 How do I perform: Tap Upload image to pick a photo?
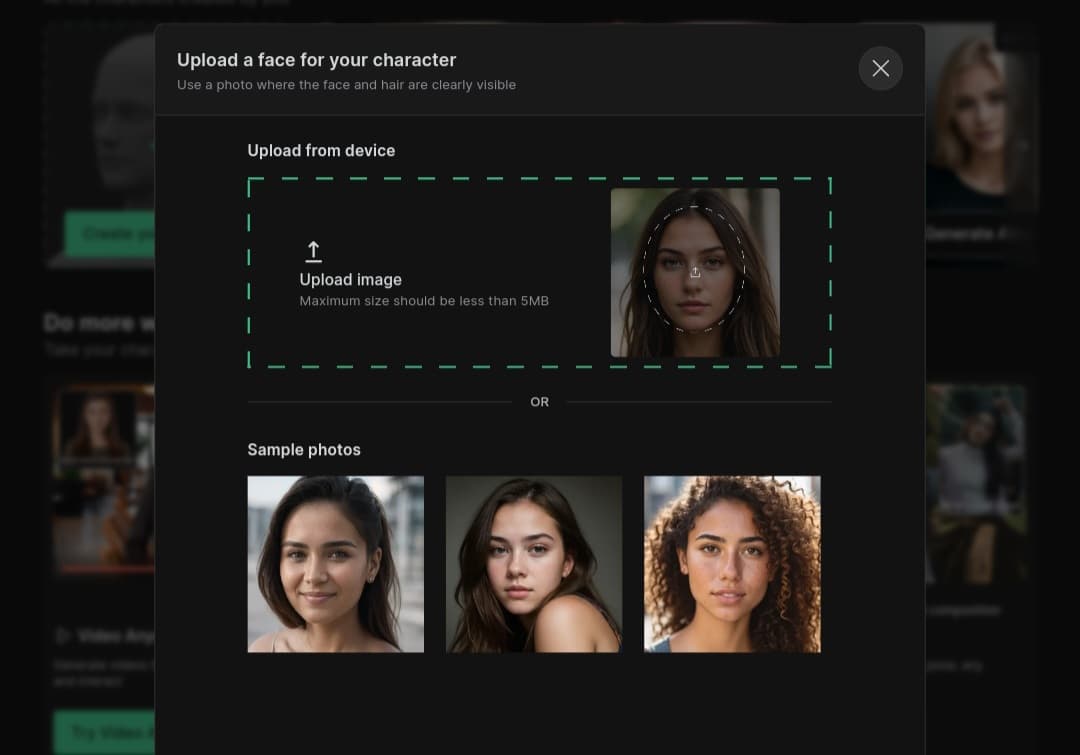(350, 279)
